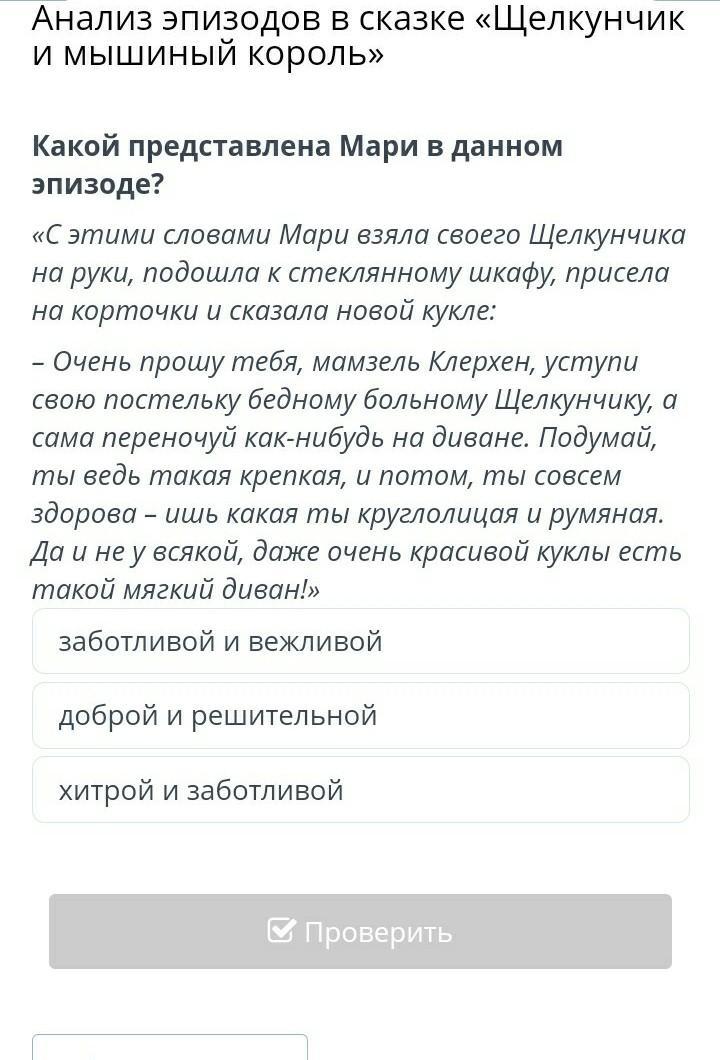Viewport: 720px width, 1060px height.
Task: Select answer «заботливой и вежливой»
Action: click(360, 641)
